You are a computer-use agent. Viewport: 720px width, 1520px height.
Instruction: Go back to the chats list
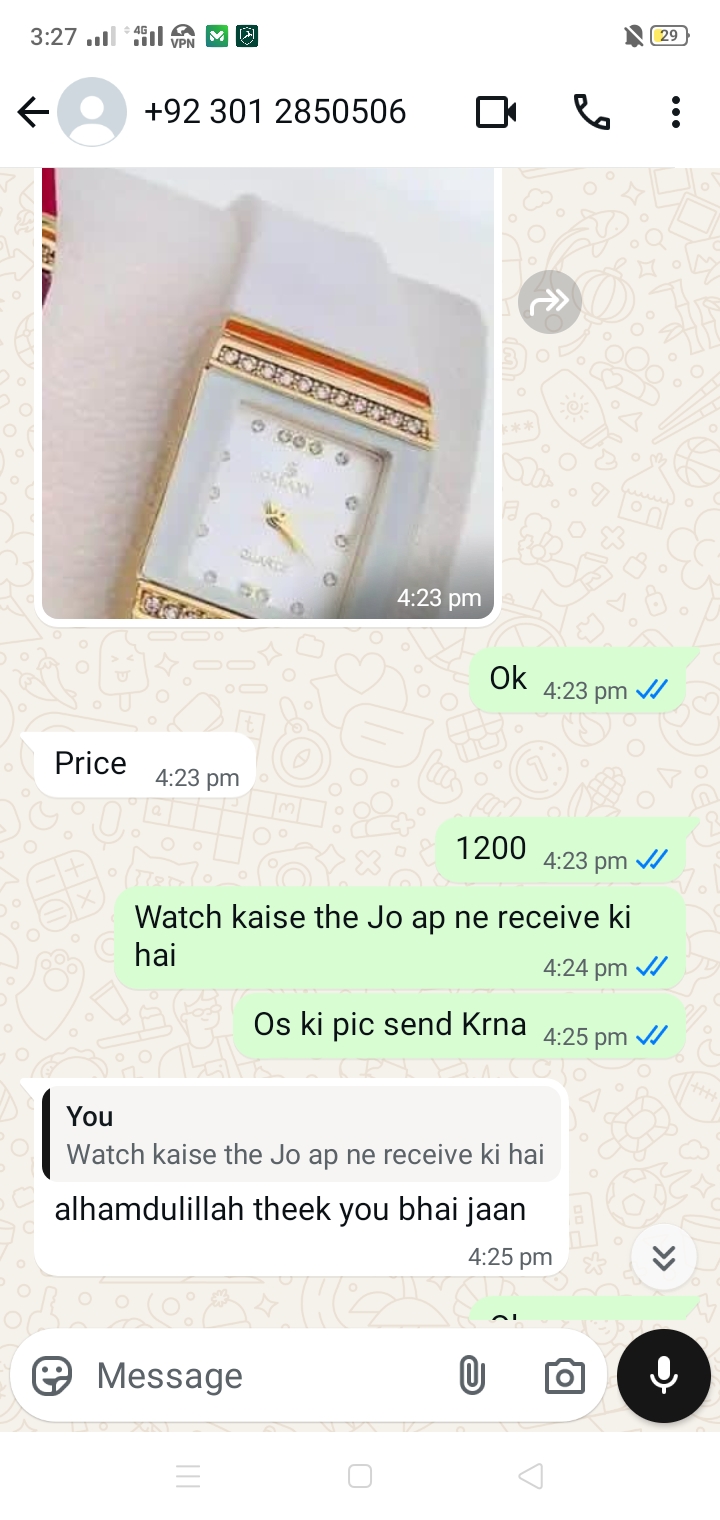(33, 112)
